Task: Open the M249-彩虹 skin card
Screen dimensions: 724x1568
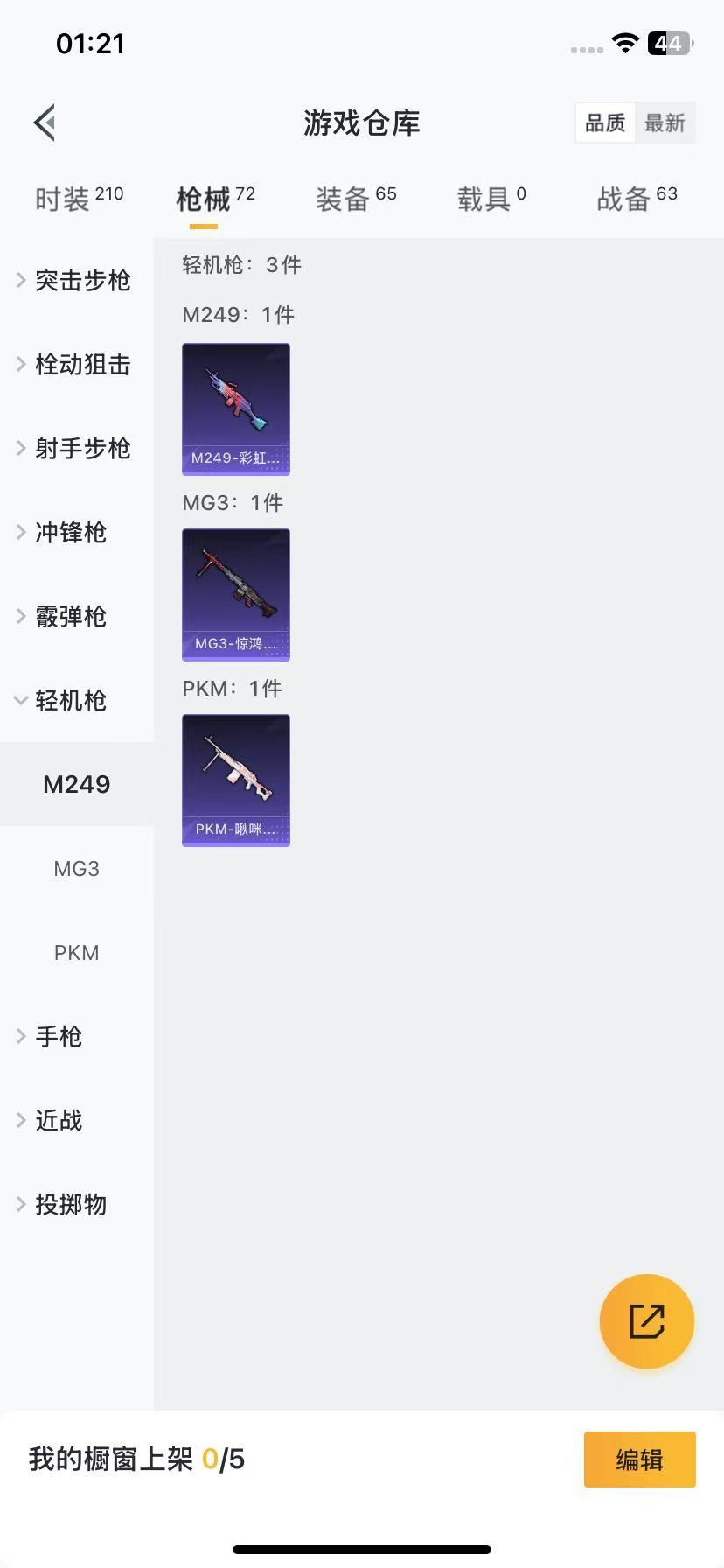Action: tap(236, 409)
